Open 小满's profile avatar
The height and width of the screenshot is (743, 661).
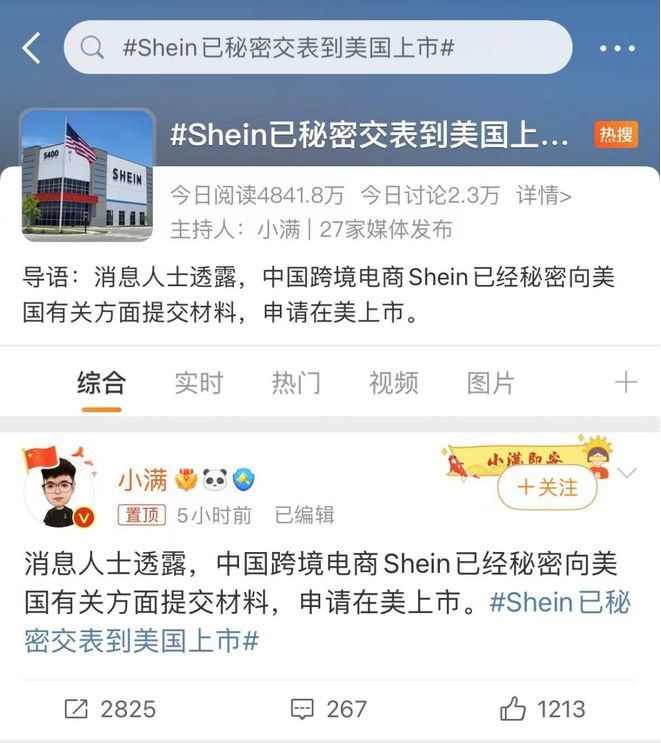(x=60, y=490)
